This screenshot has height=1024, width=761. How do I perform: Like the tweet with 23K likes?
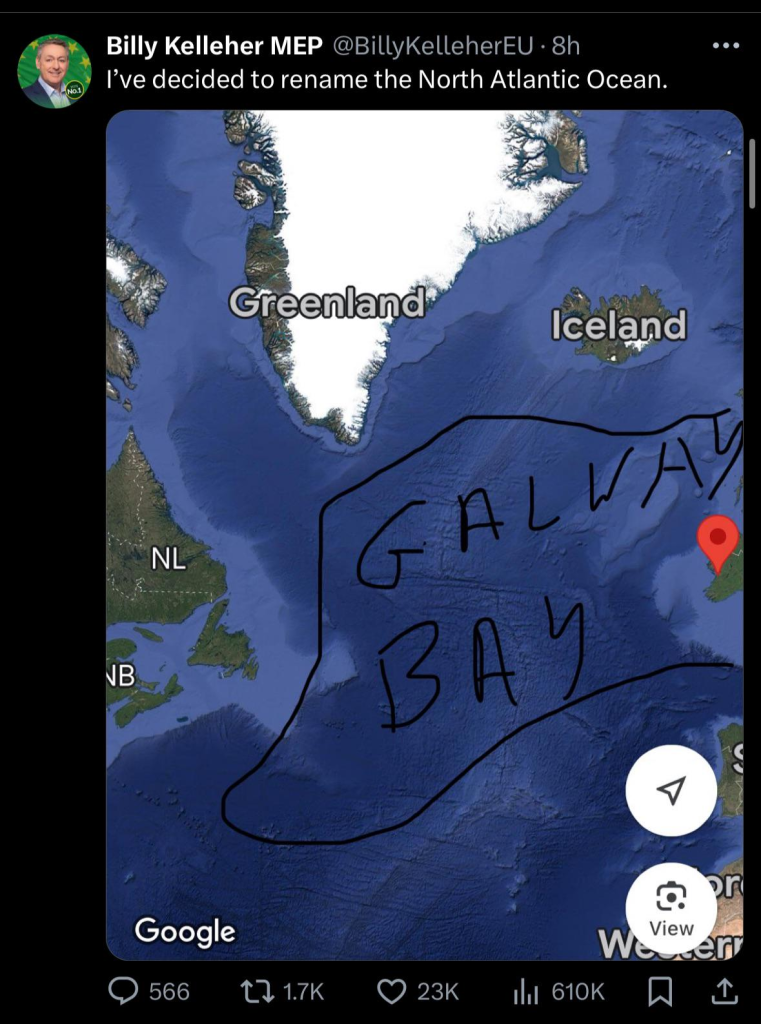(392, 991)
